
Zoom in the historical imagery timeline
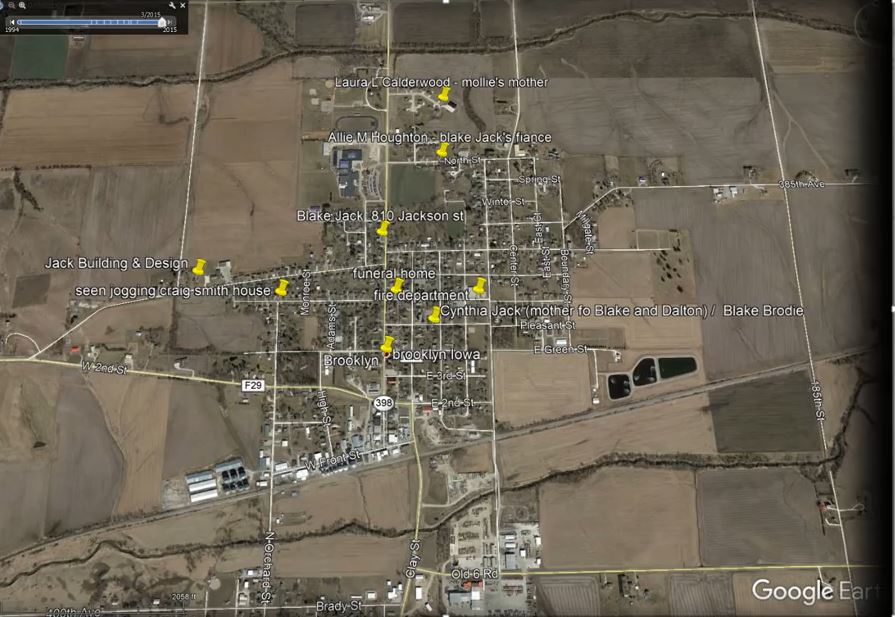click(22, 5)
